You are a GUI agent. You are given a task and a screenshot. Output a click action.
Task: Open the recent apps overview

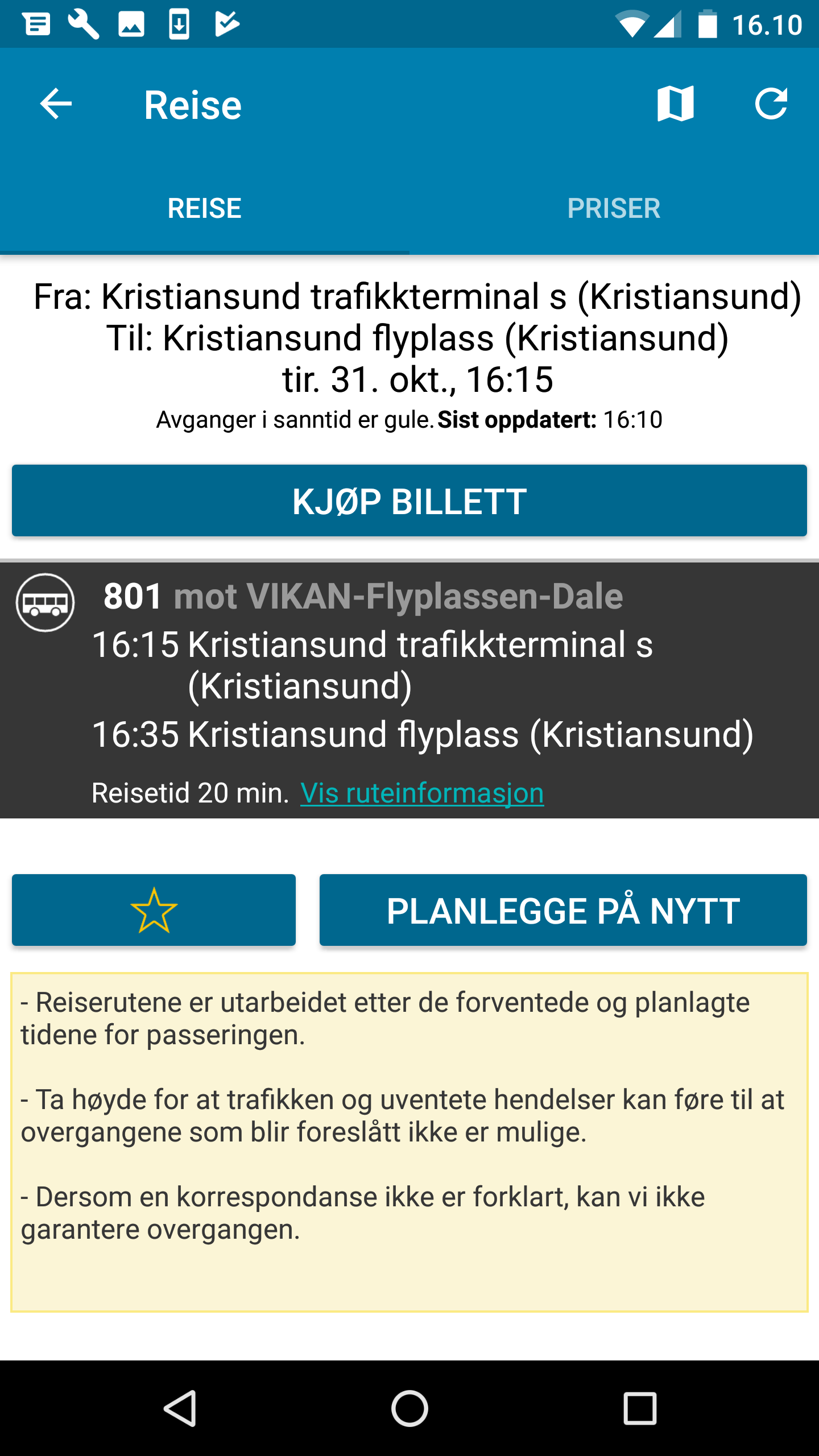click(x=640, y=1408)
